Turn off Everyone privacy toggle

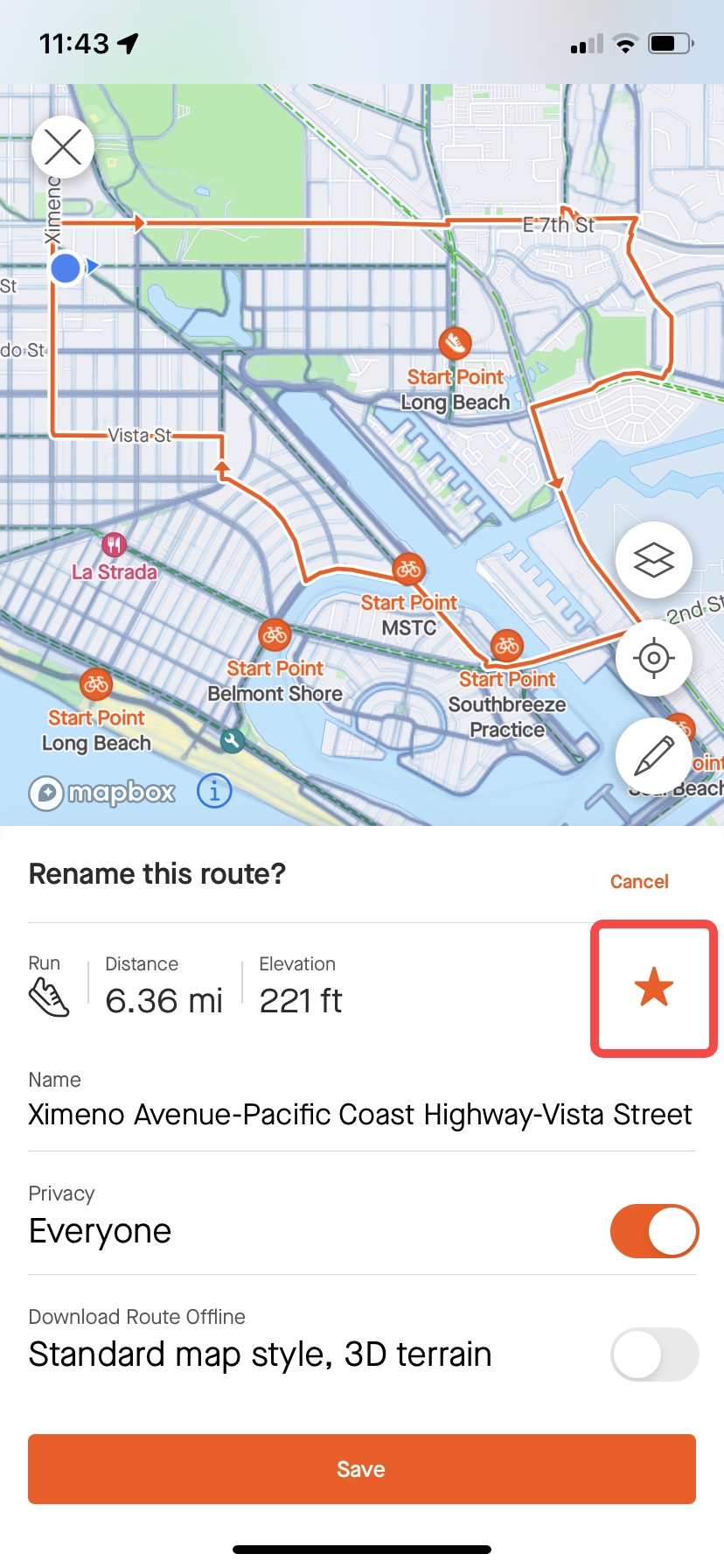pyautogui.click(x=654, y=1231)
